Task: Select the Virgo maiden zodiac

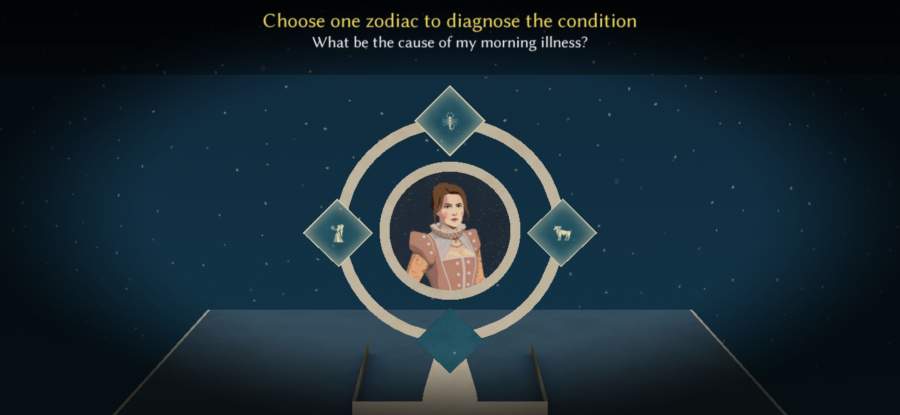Action: (338, 233)
